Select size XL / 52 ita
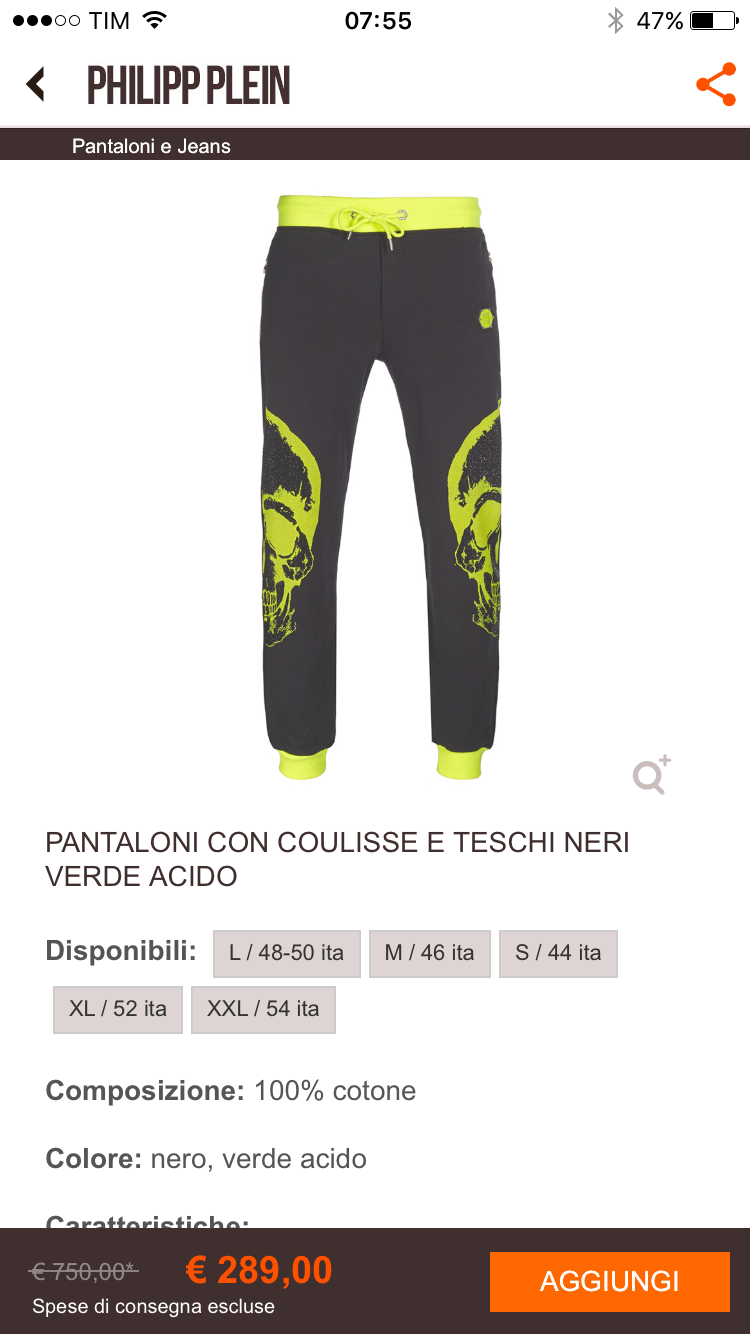 tap(118, 1009)
